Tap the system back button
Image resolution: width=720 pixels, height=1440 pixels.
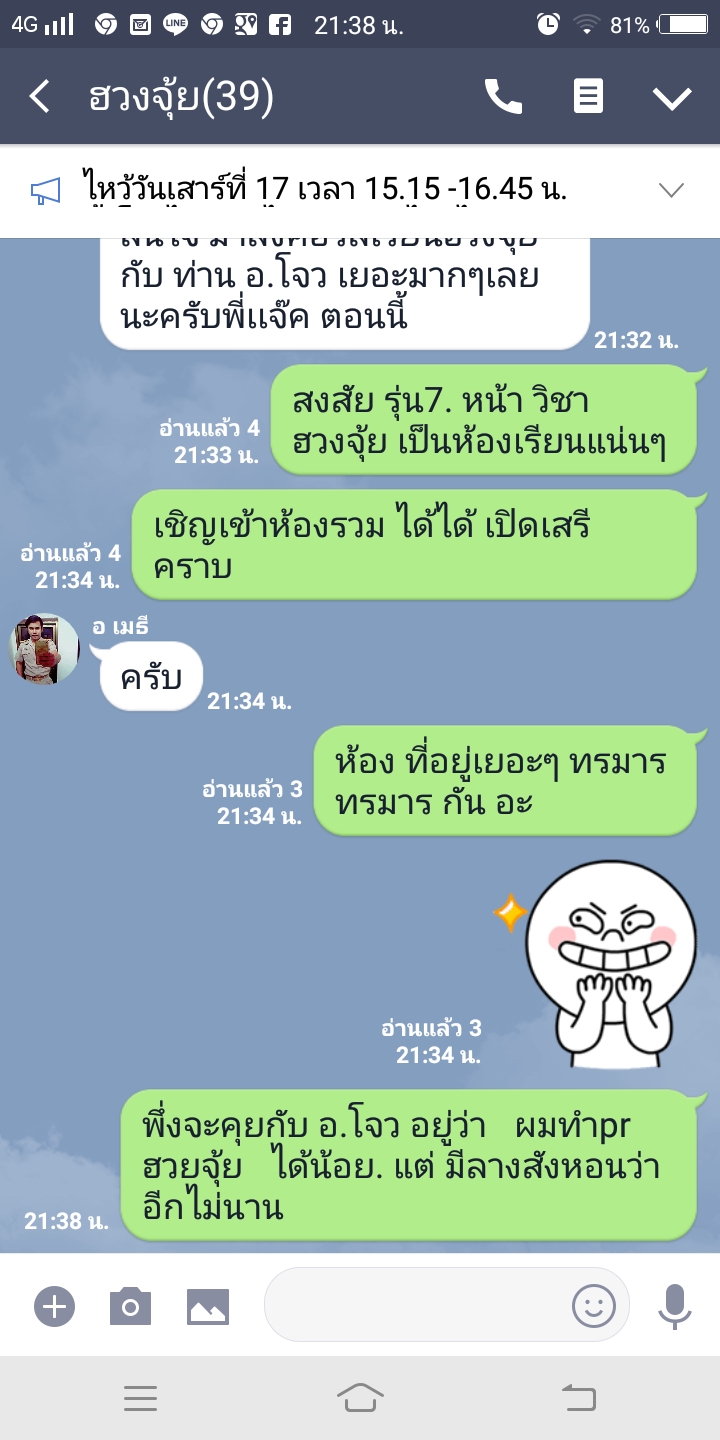coord(579,1397)
